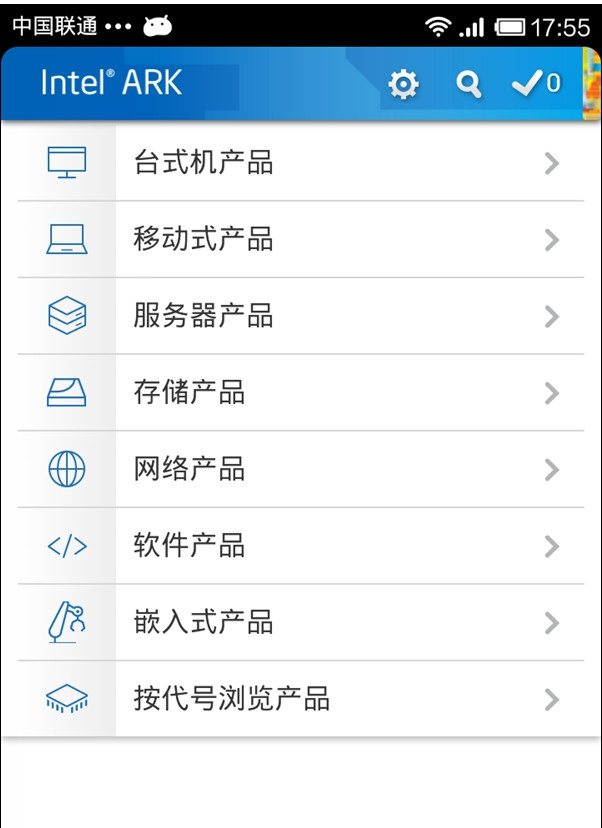
Task: Open the settings gear icon
Action: pyautogui.click(x=403, y=85)
